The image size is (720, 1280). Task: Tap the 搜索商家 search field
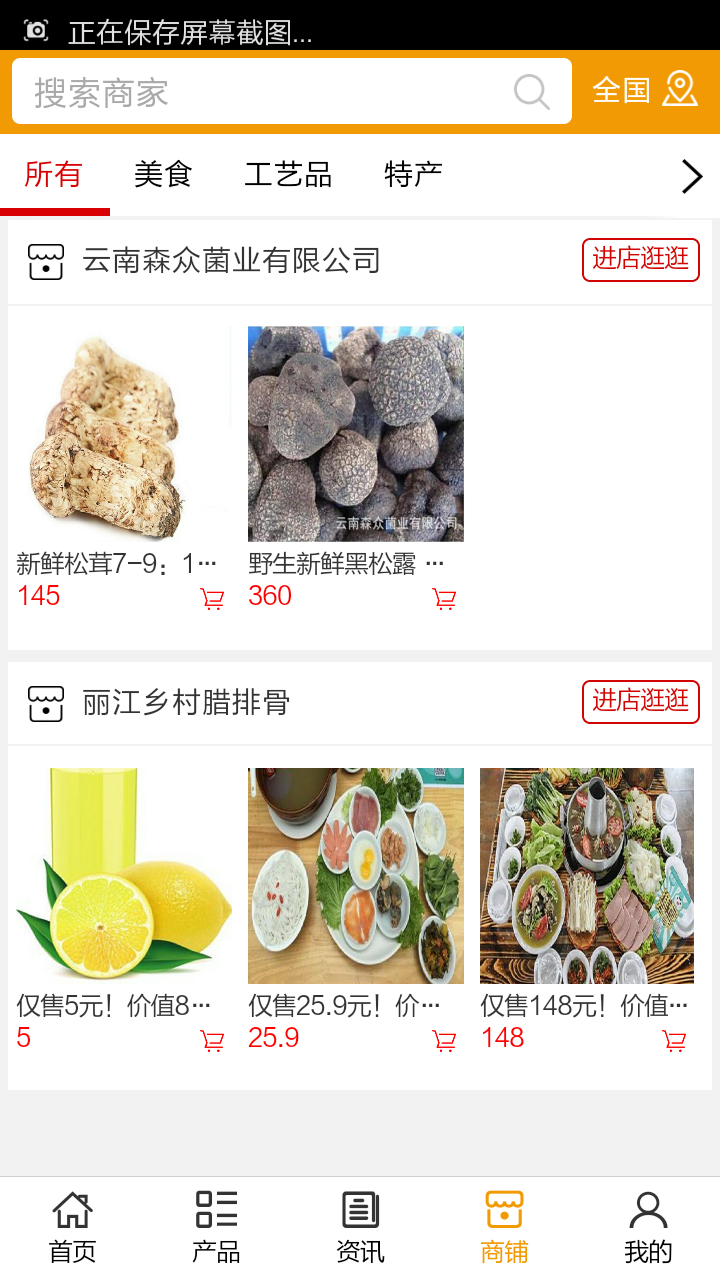click(270, 92)
